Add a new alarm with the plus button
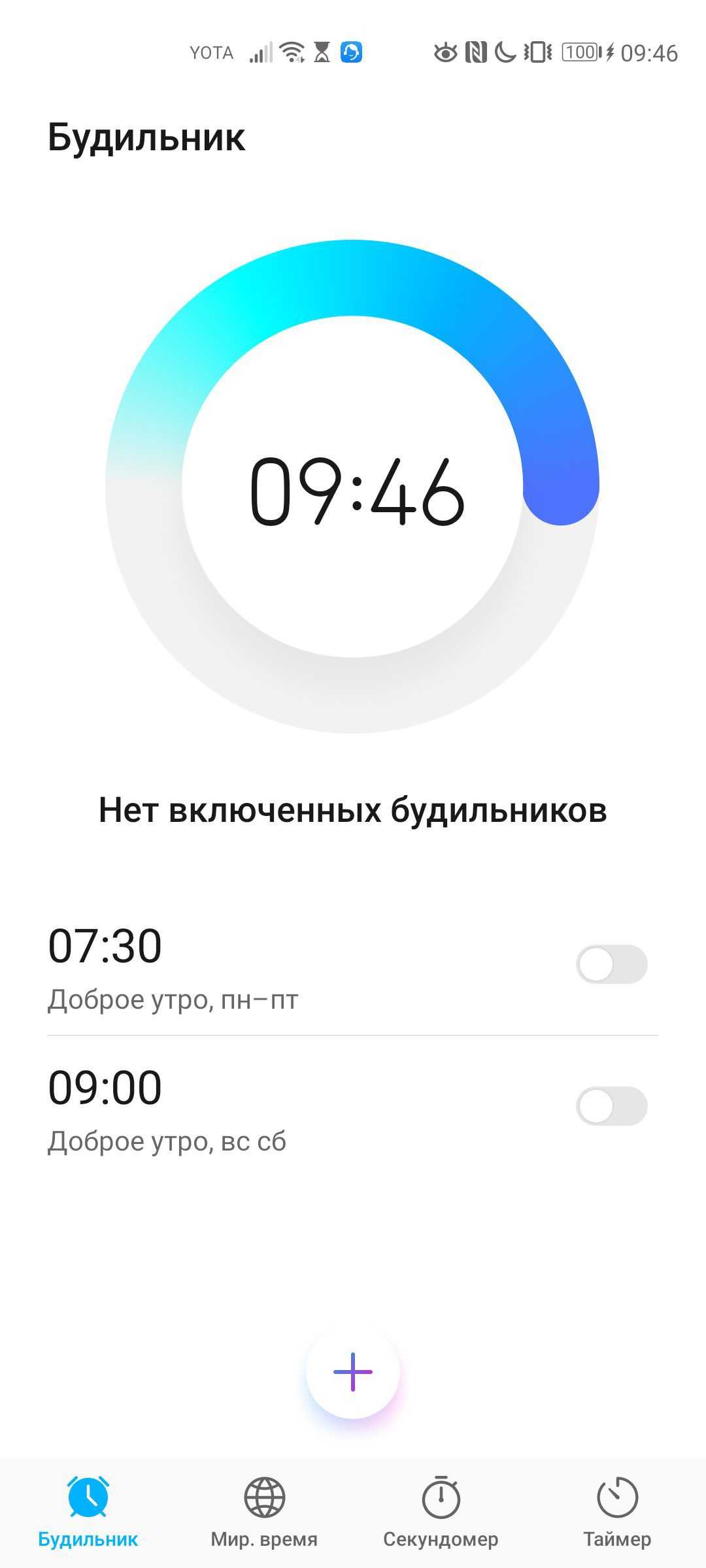 pos(352,1372)
